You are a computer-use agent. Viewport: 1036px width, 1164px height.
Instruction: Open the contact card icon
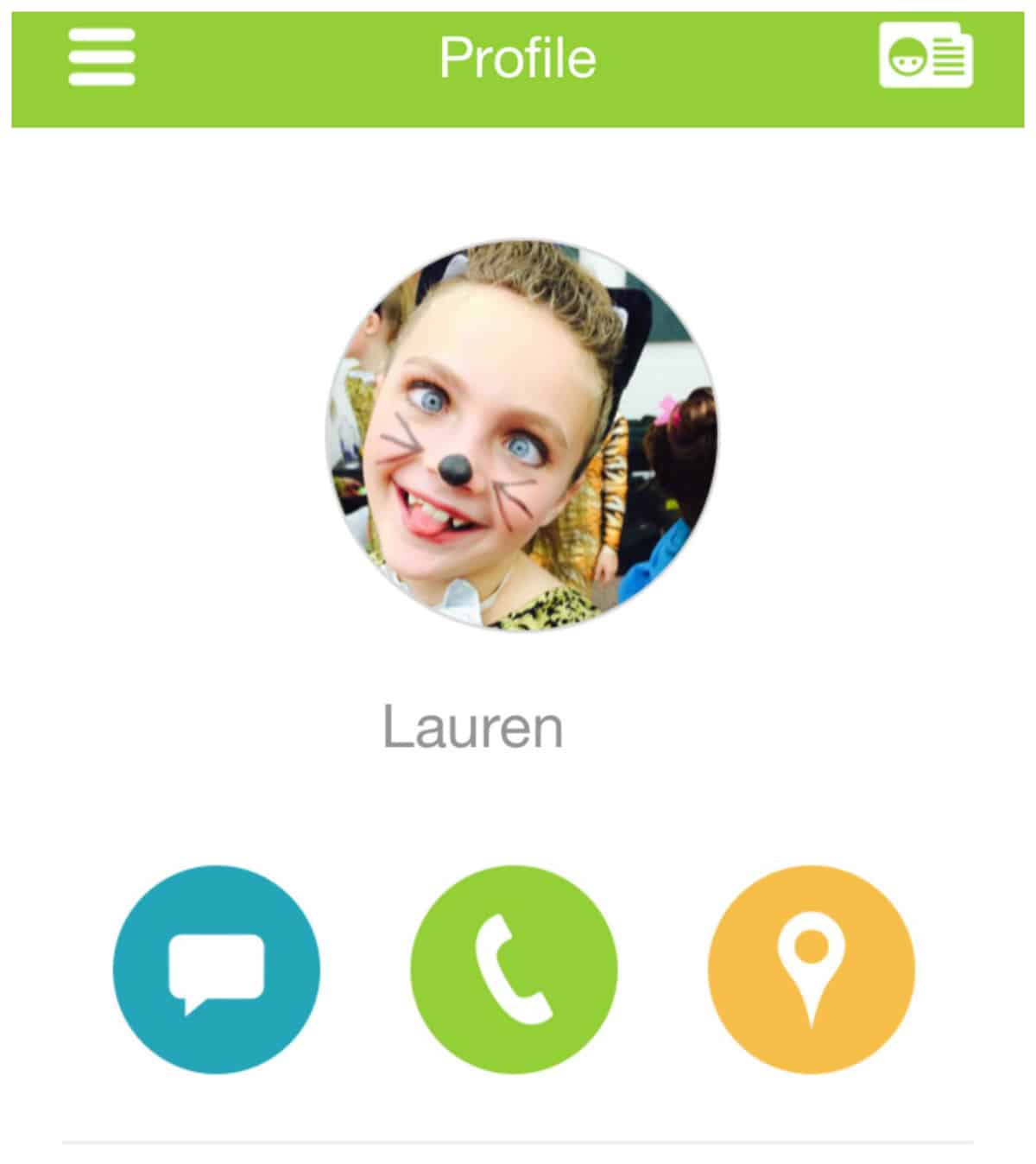[x=925, y=55]
